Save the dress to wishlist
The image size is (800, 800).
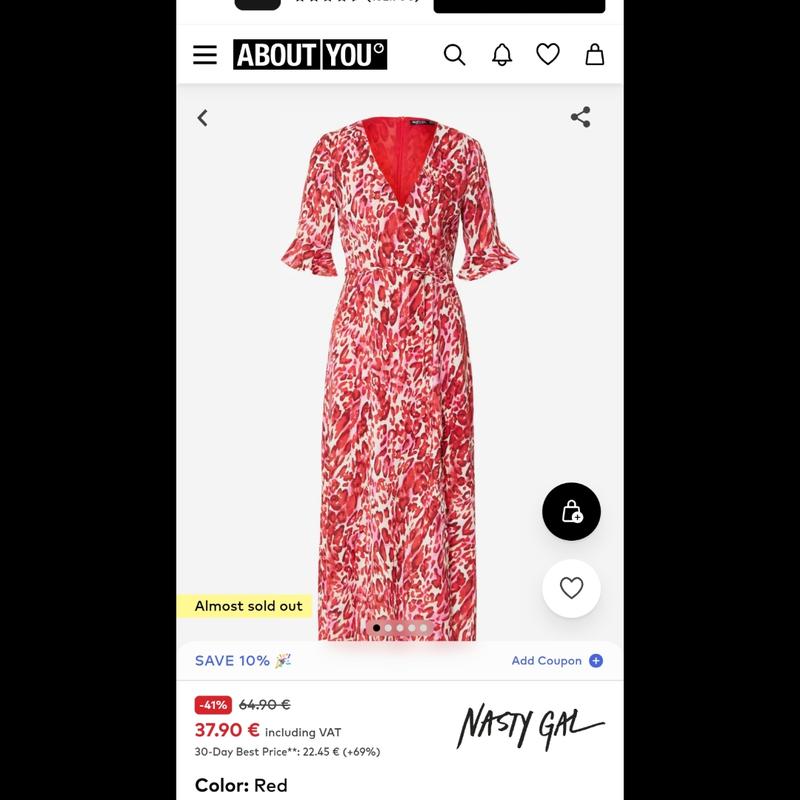571,589
